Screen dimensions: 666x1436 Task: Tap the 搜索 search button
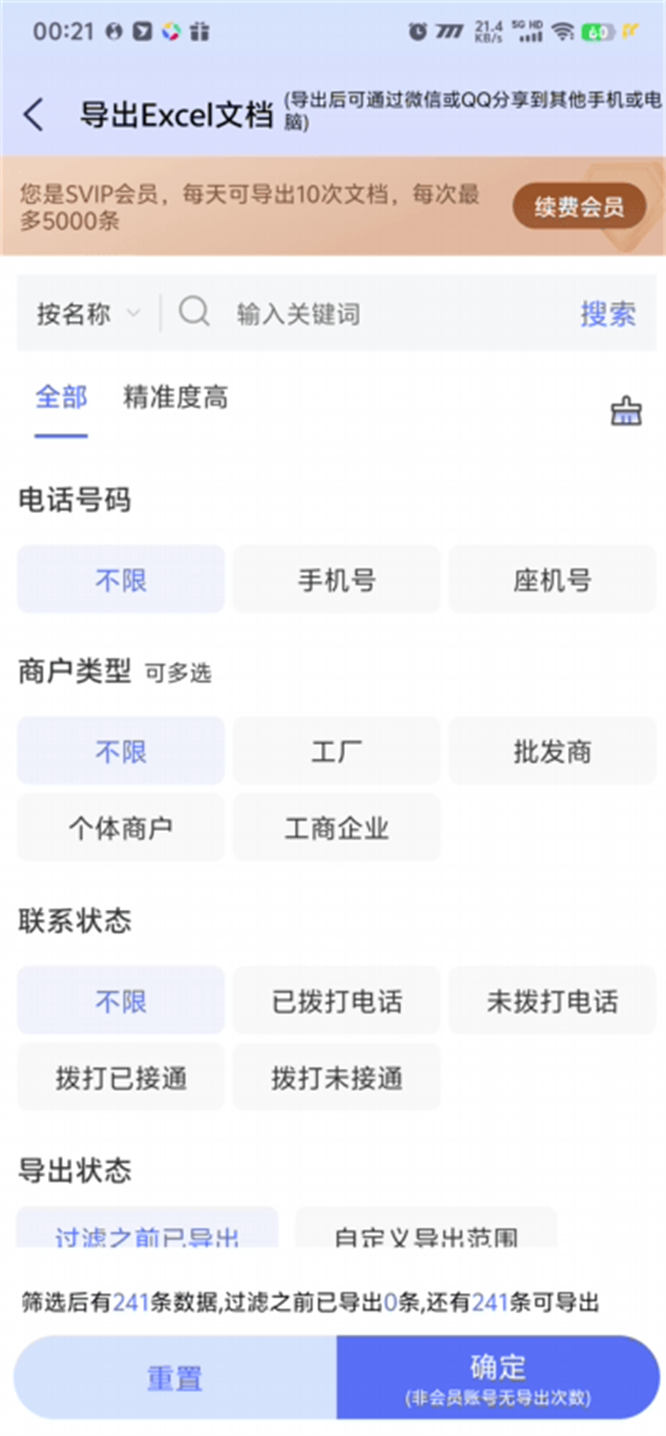point(608,314)
